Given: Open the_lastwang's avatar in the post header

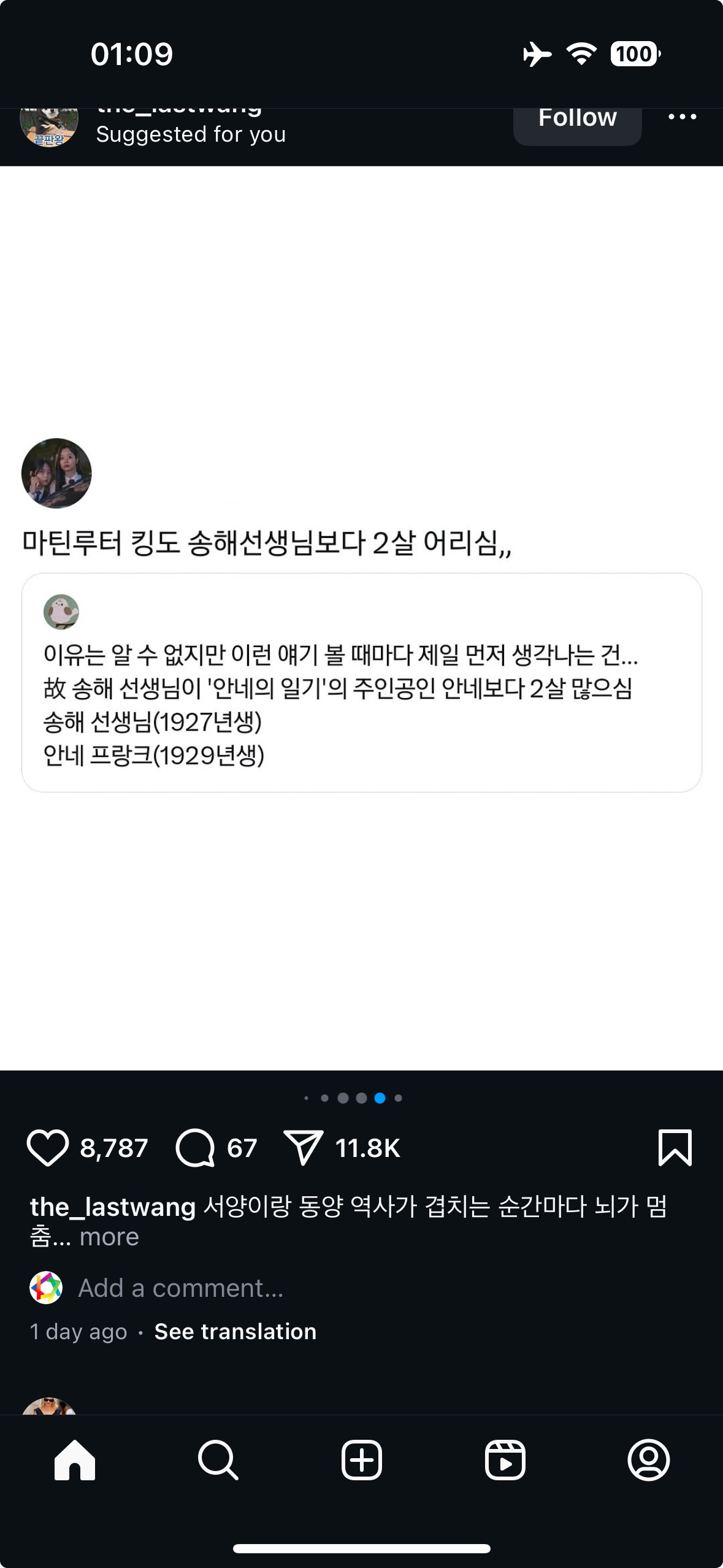Looking at the screenshot, I should coord(49,126).
